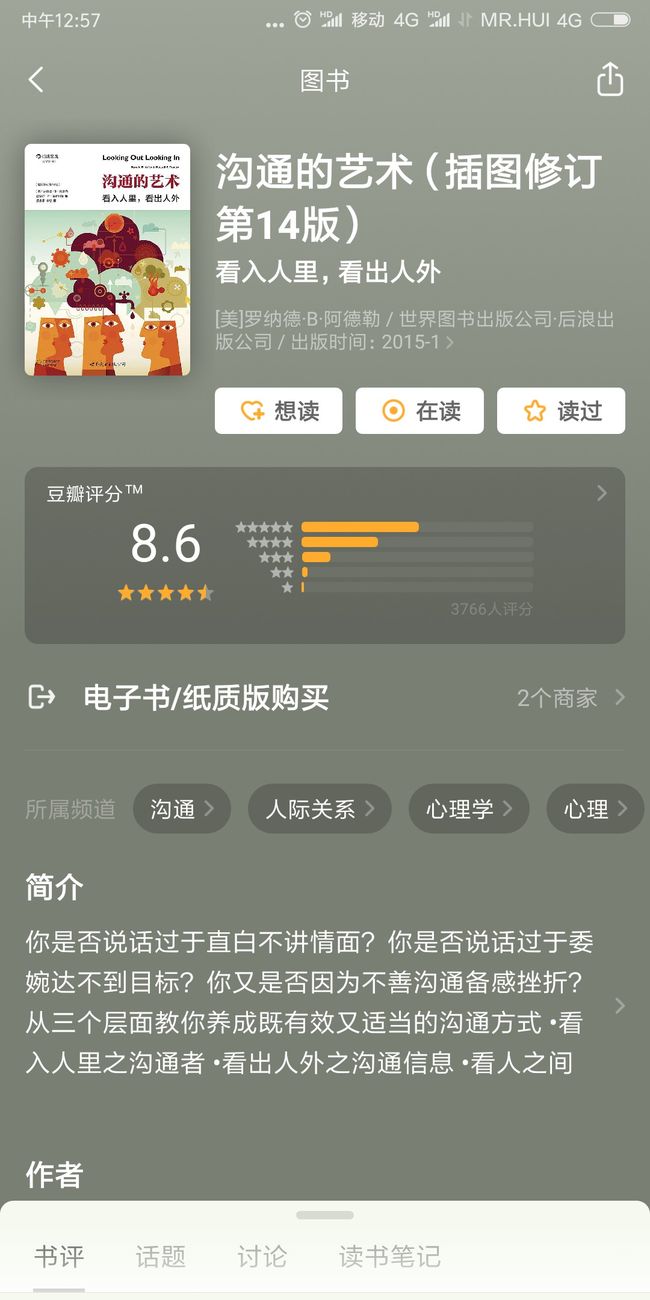This screenshot has height=1300, width=650.
Task: Share this book page
Action: coord(609,80)
